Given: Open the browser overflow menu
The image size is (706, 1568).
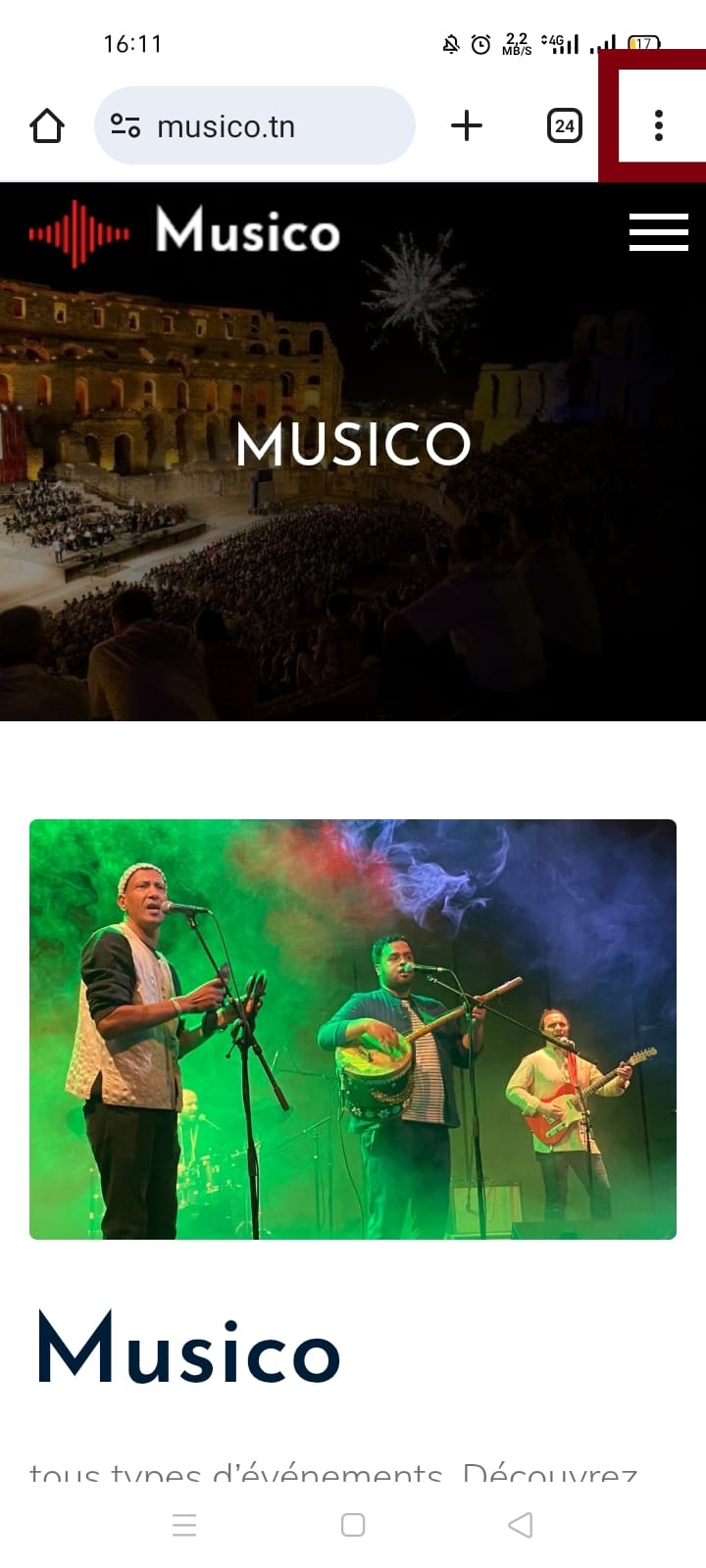Looking at the screenshot, I should (x=658, y=125).
